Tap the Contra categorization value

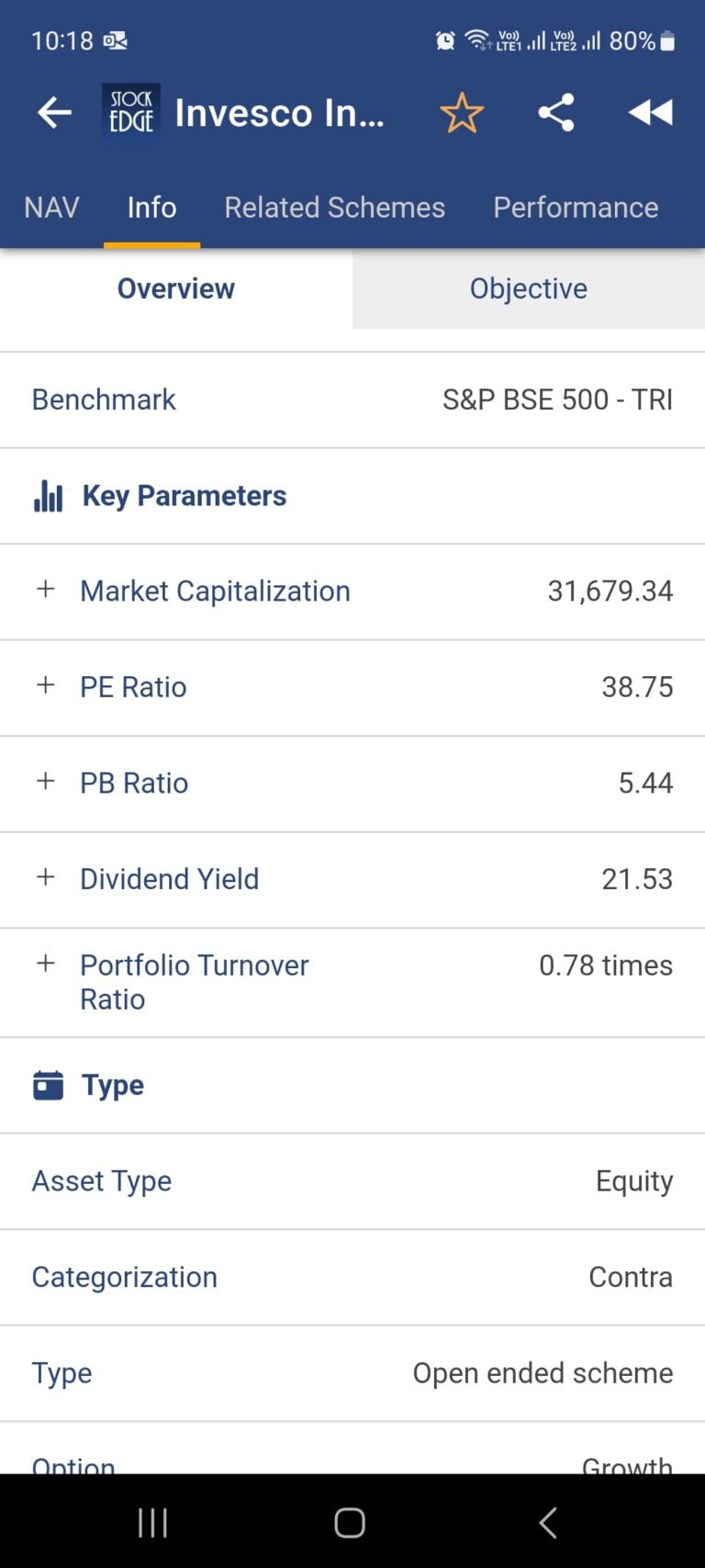631,1276
